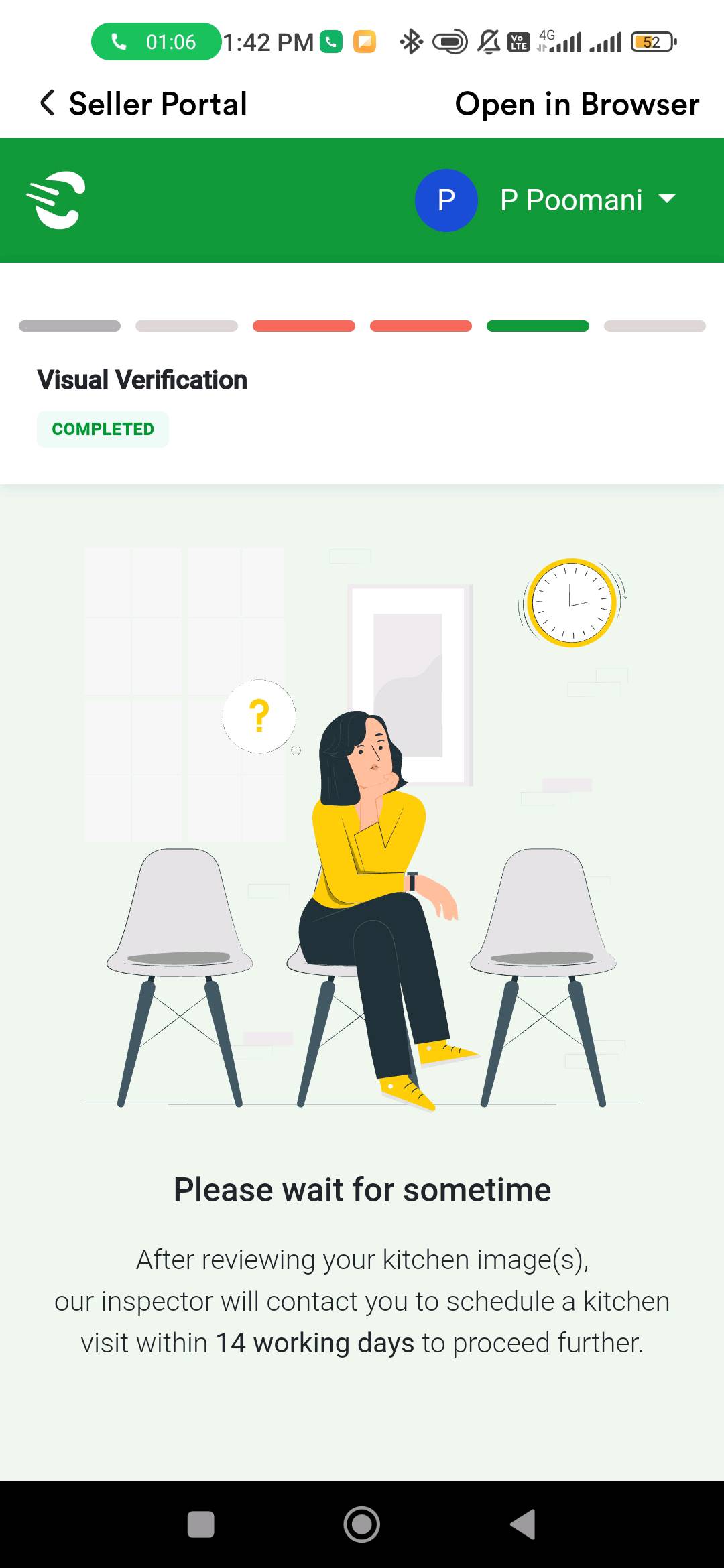This screenshot has width=724, height=1568.
Task: Open the recent apps view
Action: pos(200,1524)
